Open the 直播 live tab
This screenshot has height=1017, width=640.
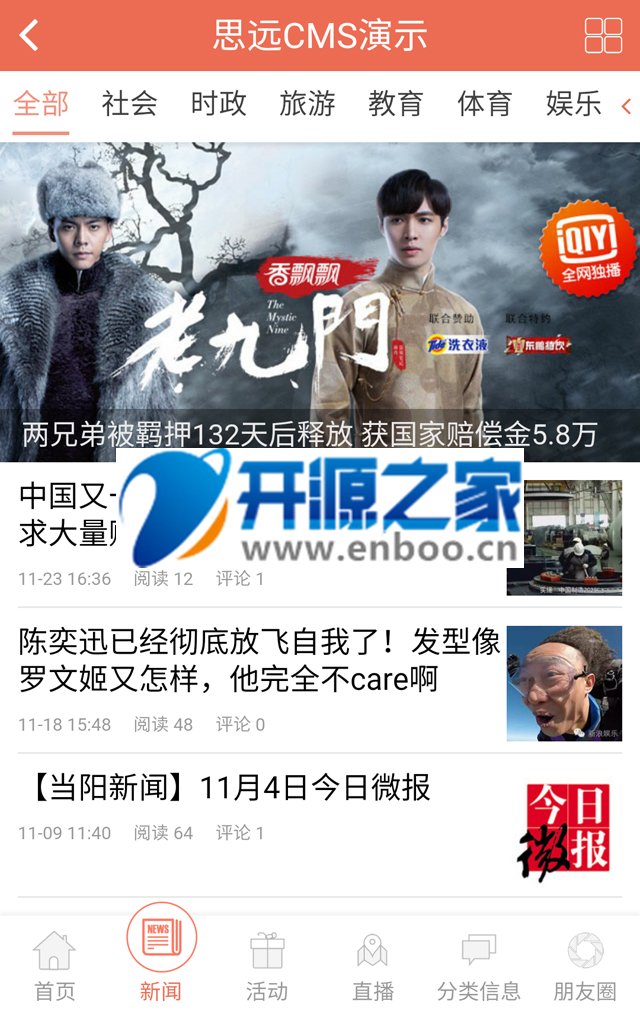[x=373, y=966]
